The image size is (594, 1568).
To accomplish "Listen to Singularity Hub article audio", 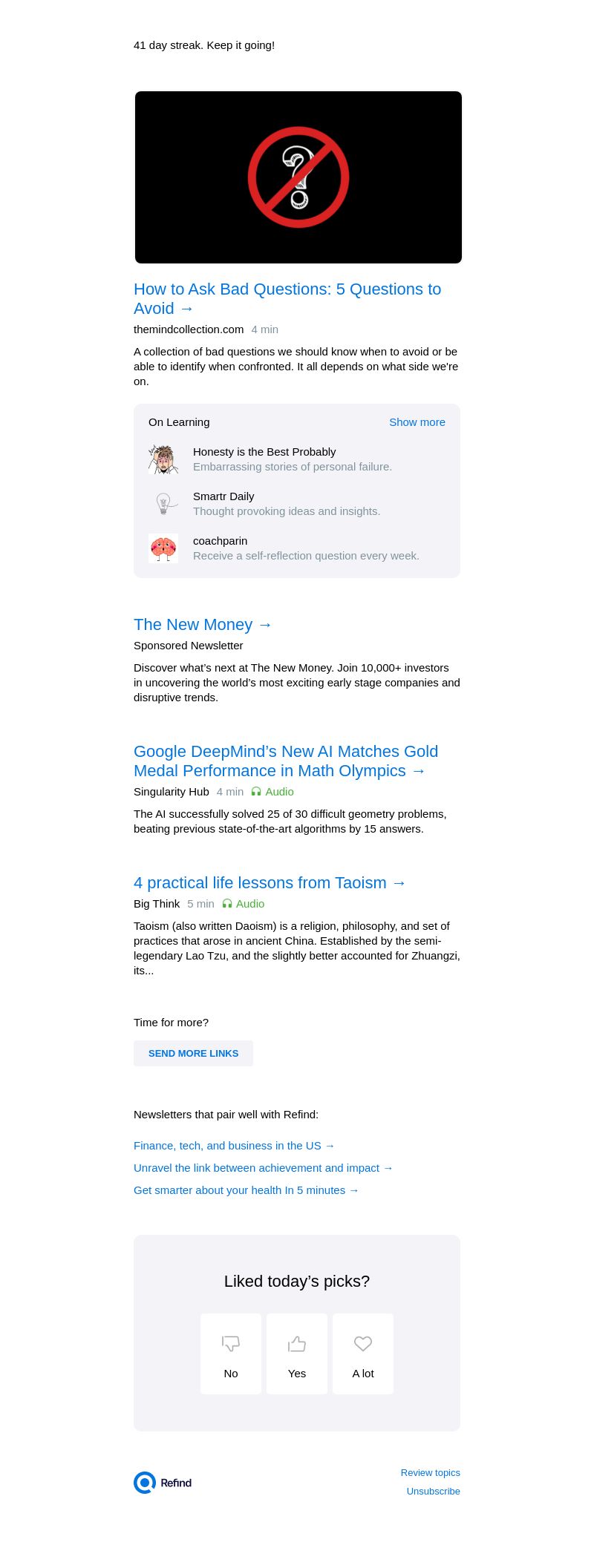I will click(x=272, y=792).
